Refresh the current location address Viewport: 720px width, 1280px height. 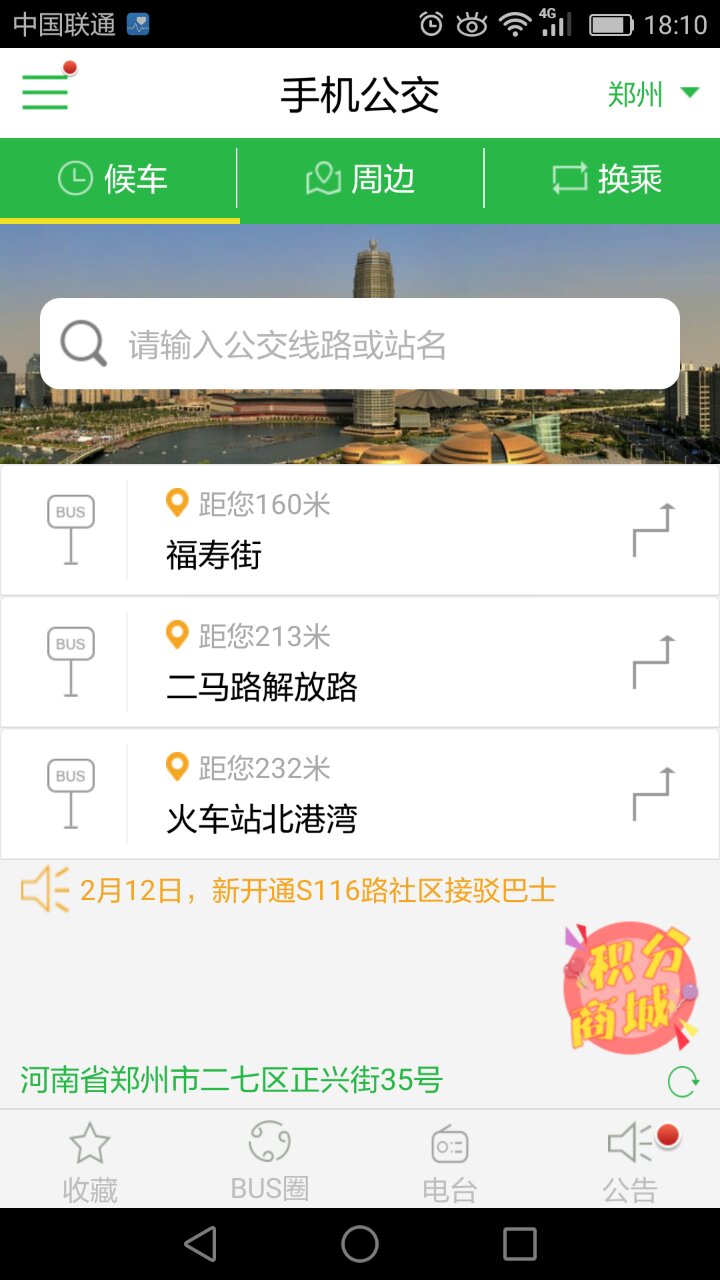tap(682, 1081)
